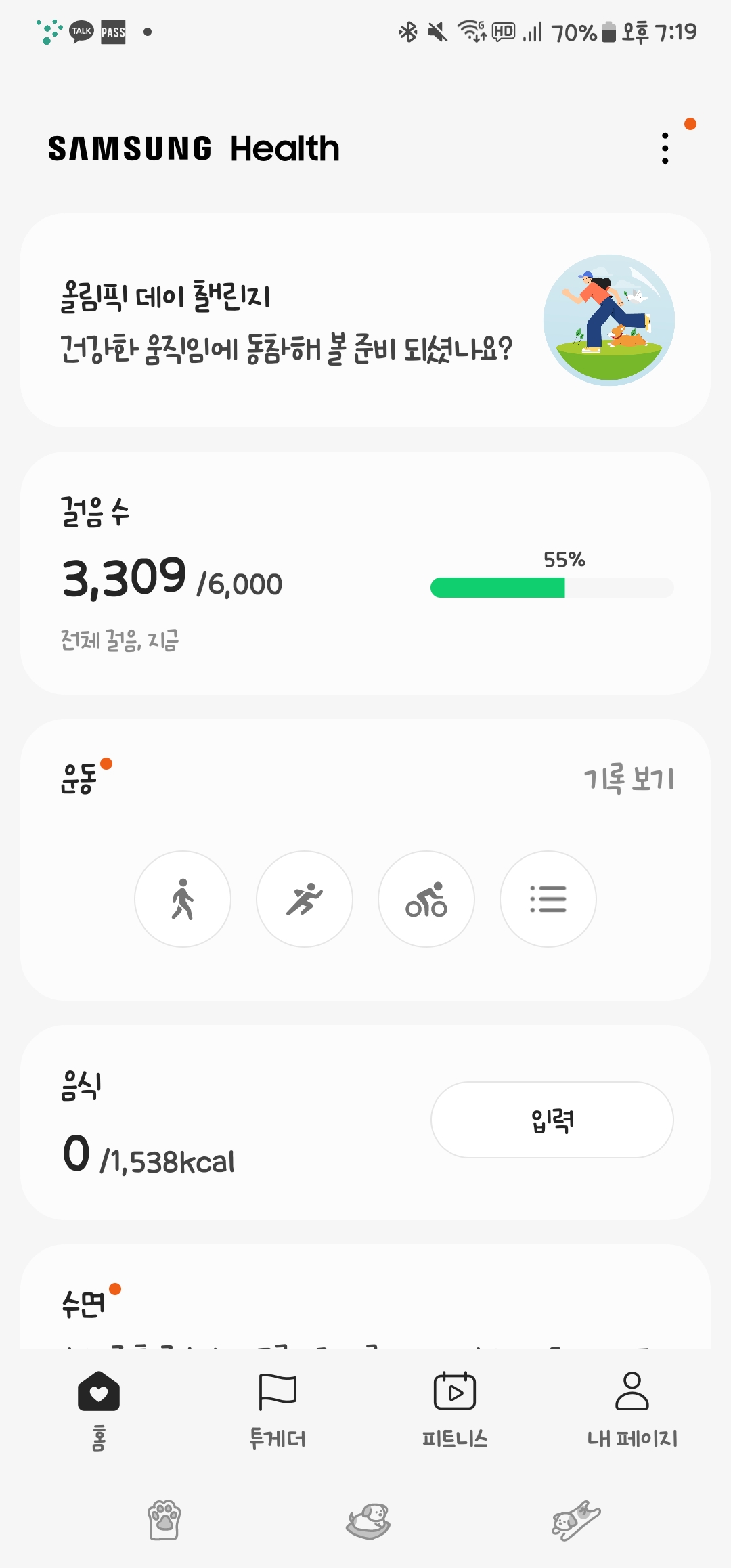This screenshot has height=1568, width=731.
Task: Switch to the 투게더 tab
Action: click(278, 1408)
